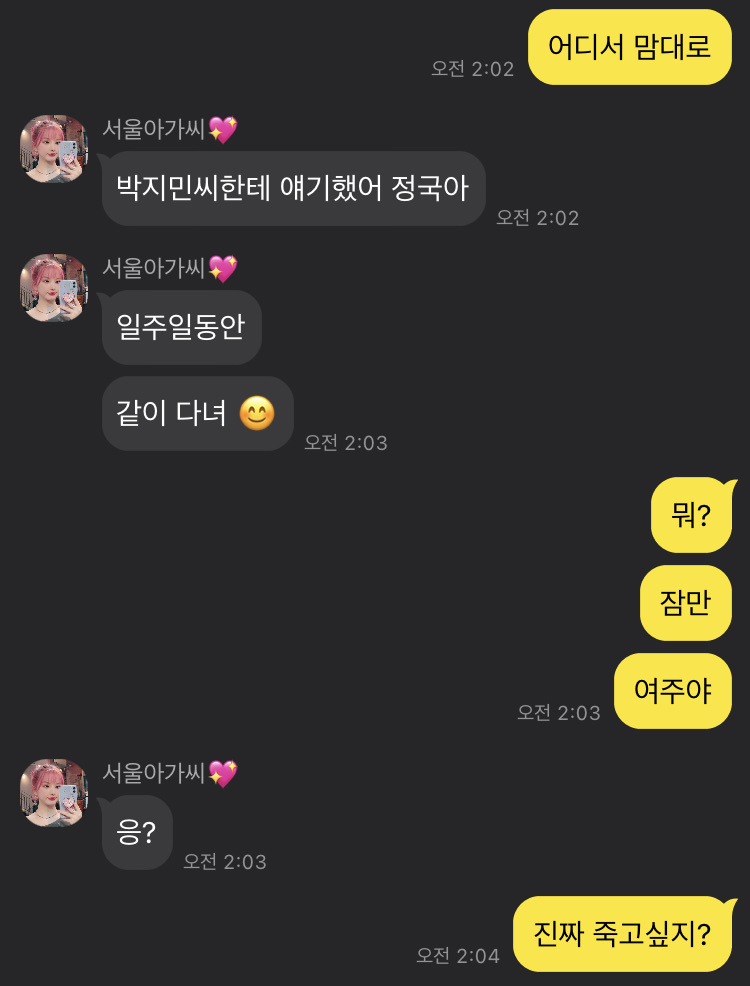View 서울아가씨's profile picture beside the 응? message

pyautogui.click(x=54, y=793)
